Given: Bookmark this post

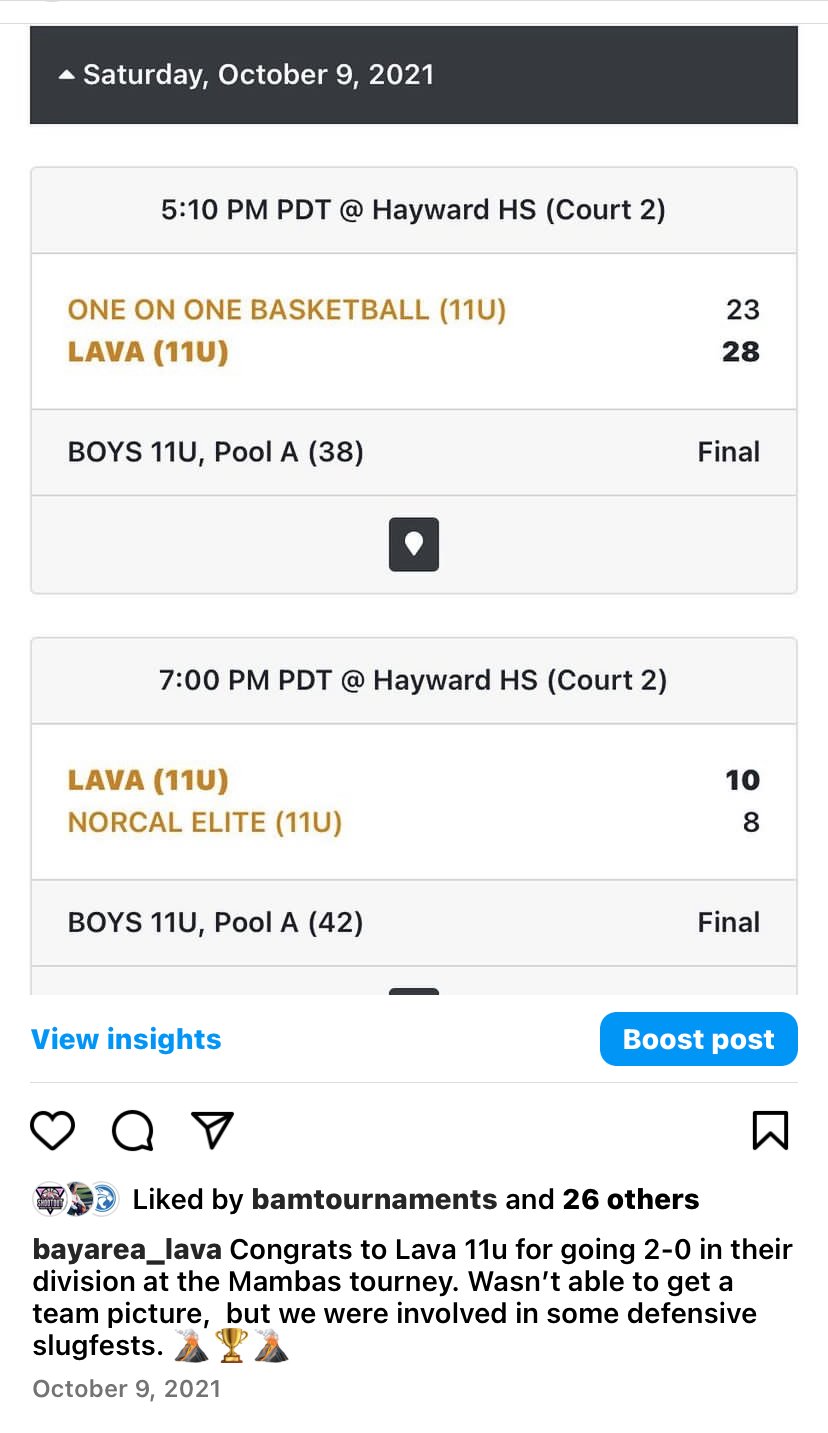Looking at the screenshot, I should coord(770,1130).
